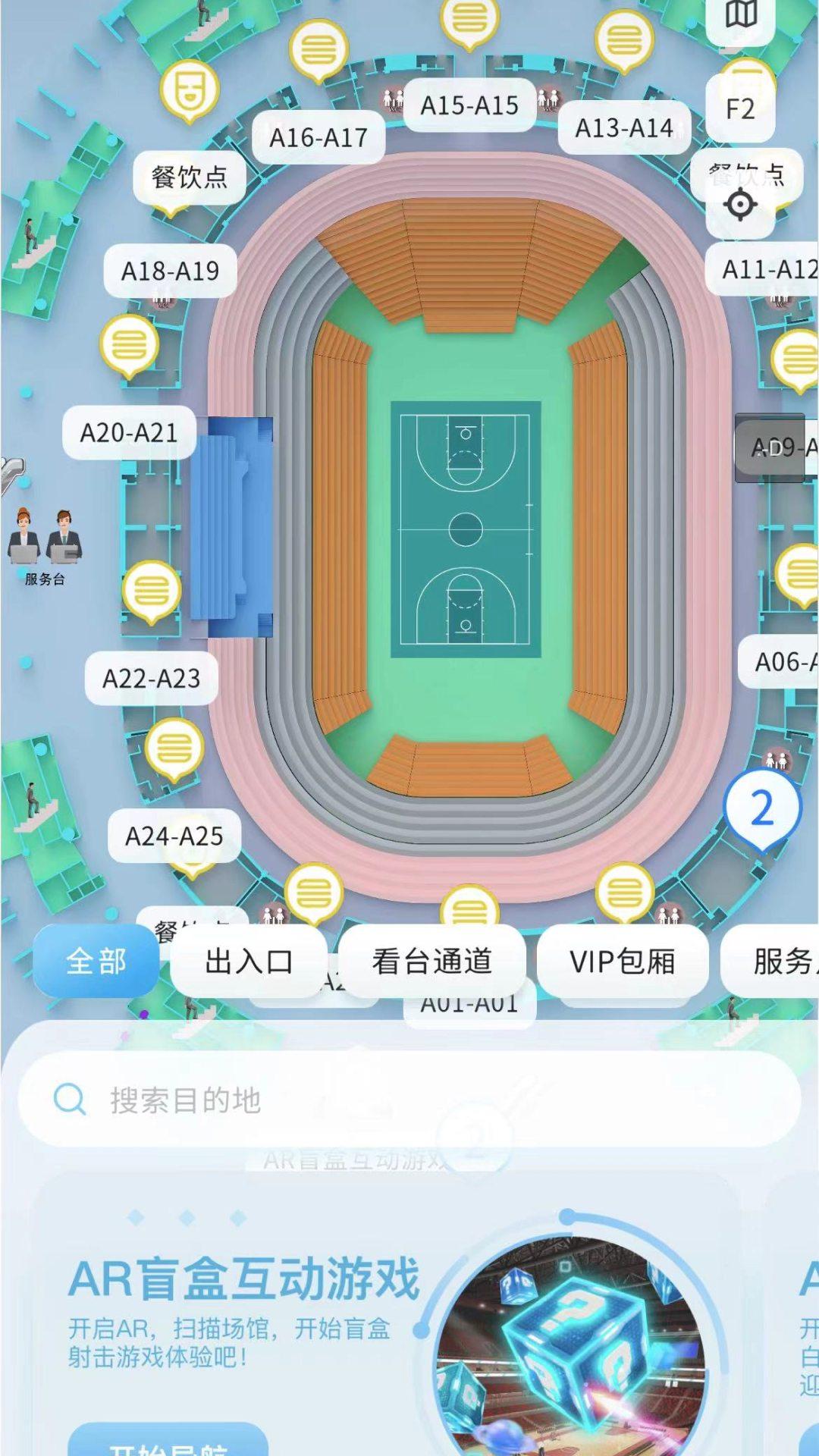Image resolution: width=819 pixels, height=1456 pixels.
Task: Click the restroom icon near A13-A14
Action: point(549,99)
